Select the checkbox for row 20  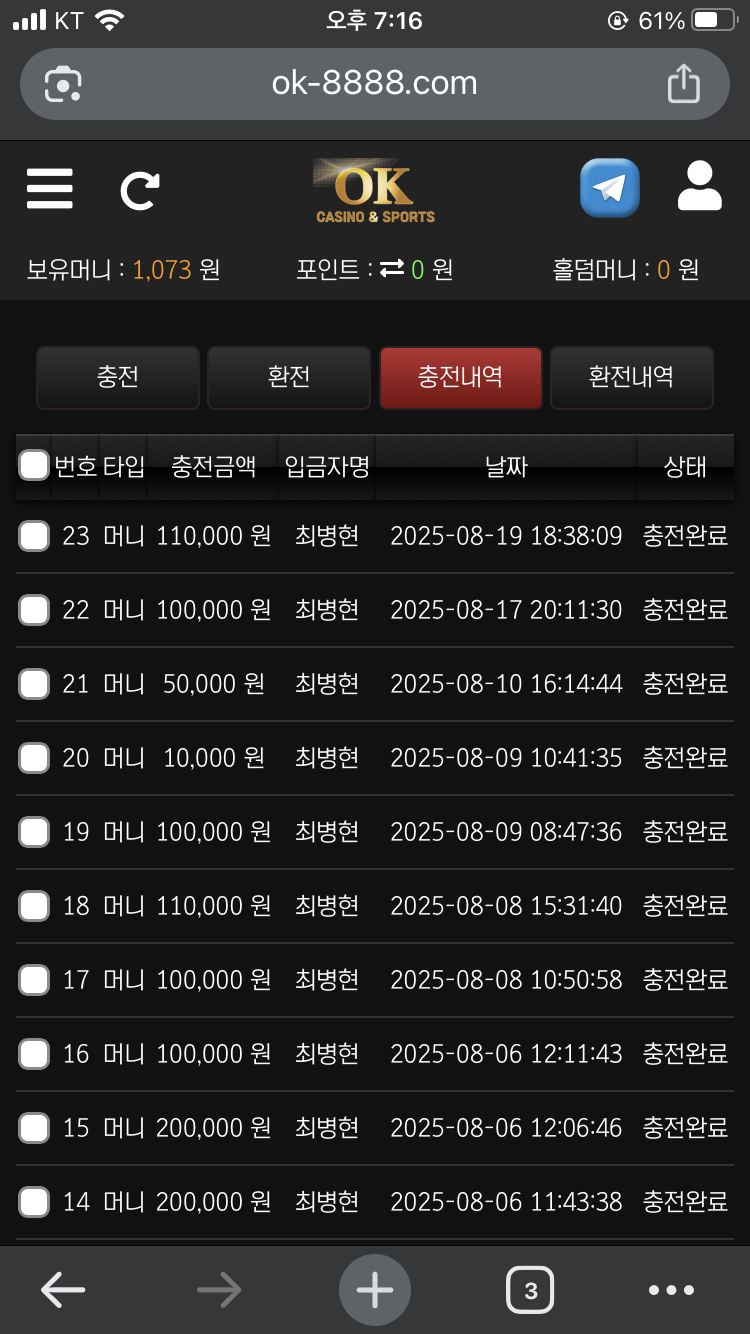(x=34, y=758)
